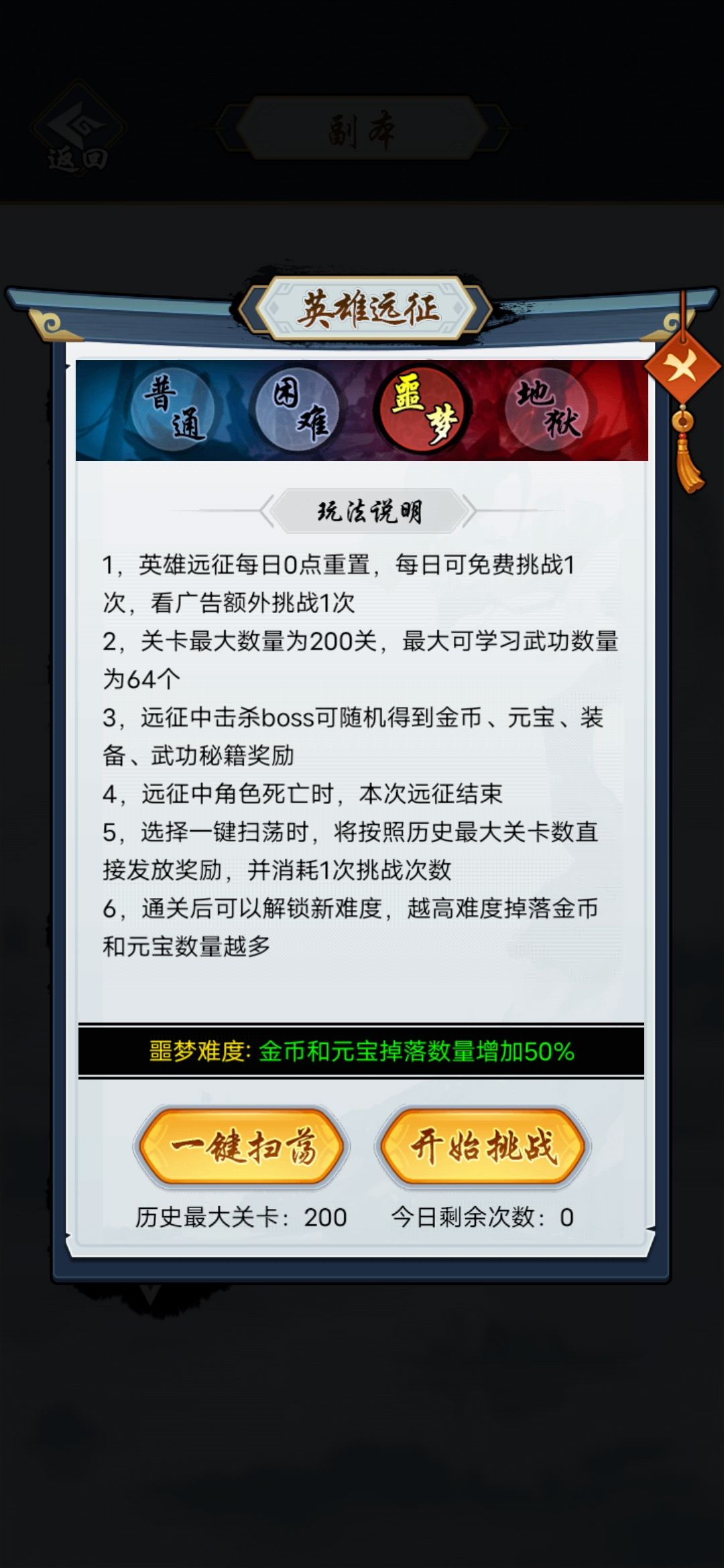Close the 英雄远征 dialog
The height and width of the screenshot is (1568, 724).
[x=682, y=368]
